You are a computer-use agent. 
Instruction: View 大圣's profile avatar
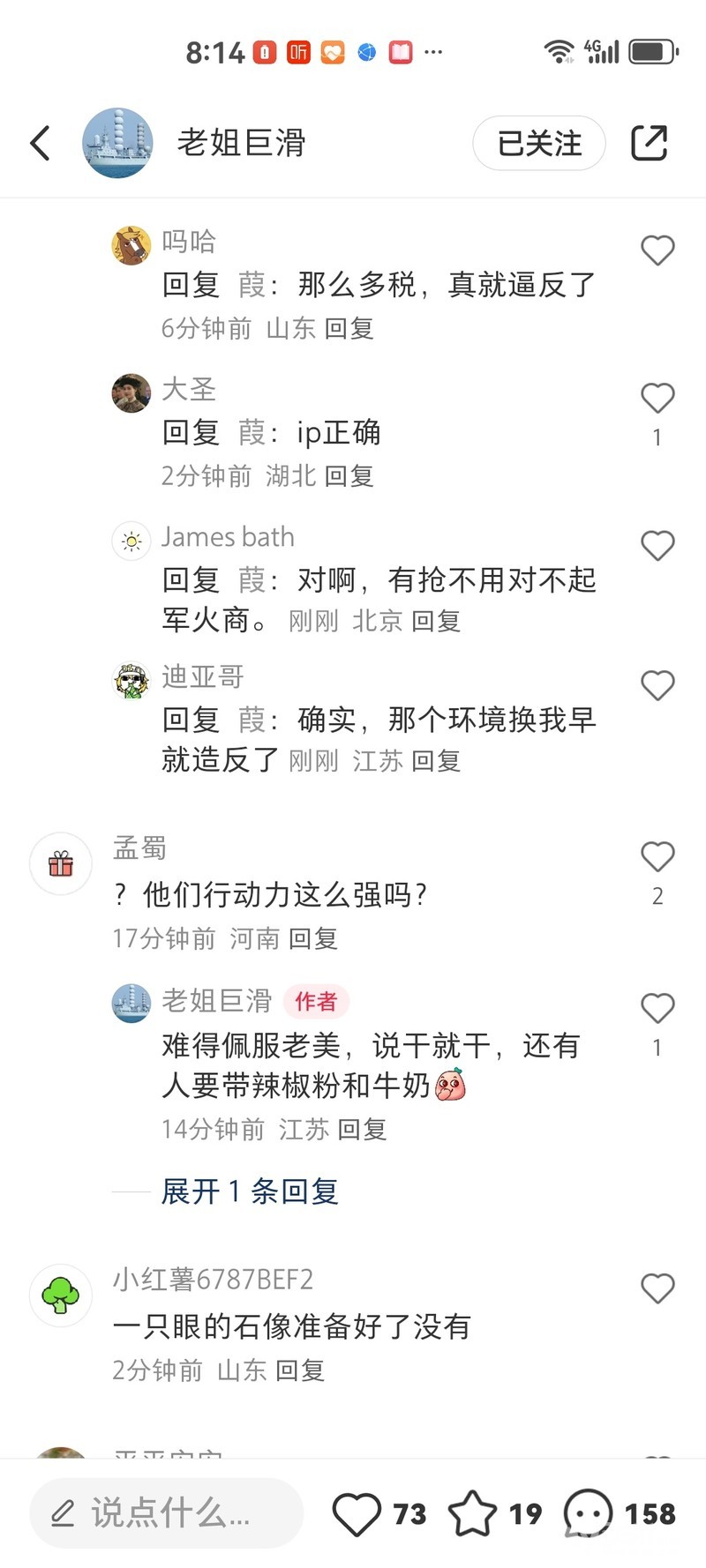(x=131, y=392)
